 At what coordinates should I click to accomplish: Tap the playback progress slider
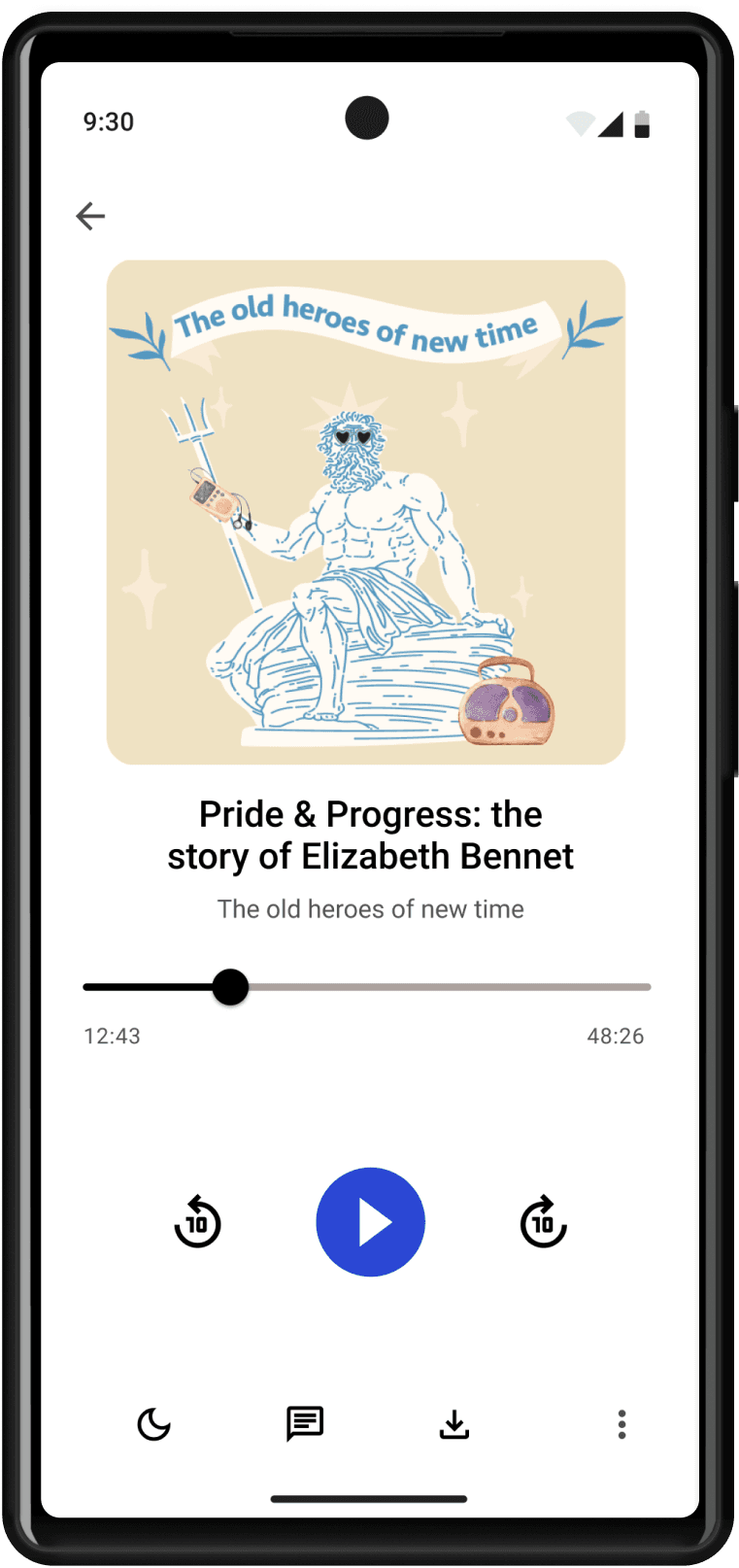tap(367, 987)
